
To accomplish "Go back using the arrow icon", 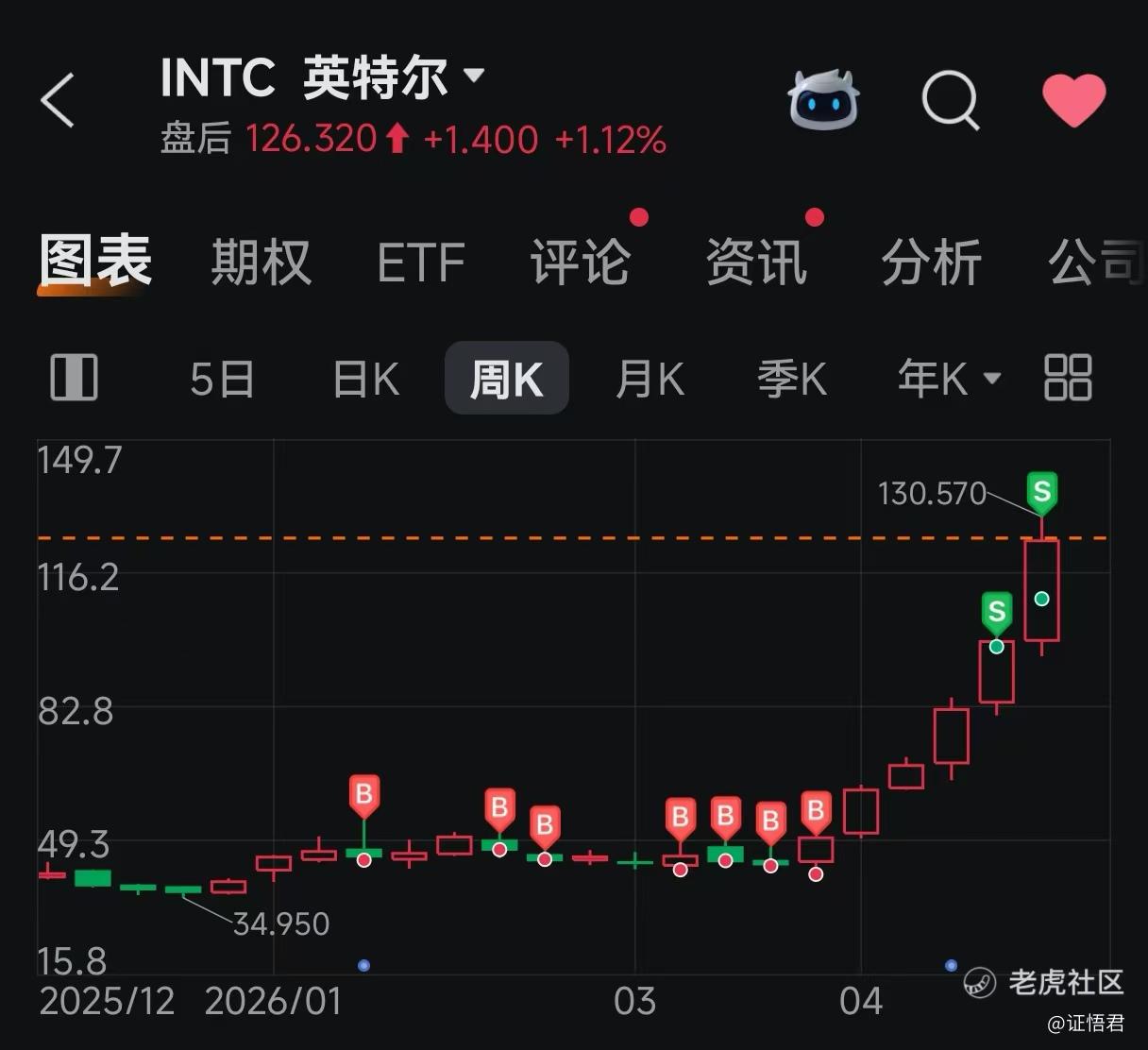I will tap(58, 100).
